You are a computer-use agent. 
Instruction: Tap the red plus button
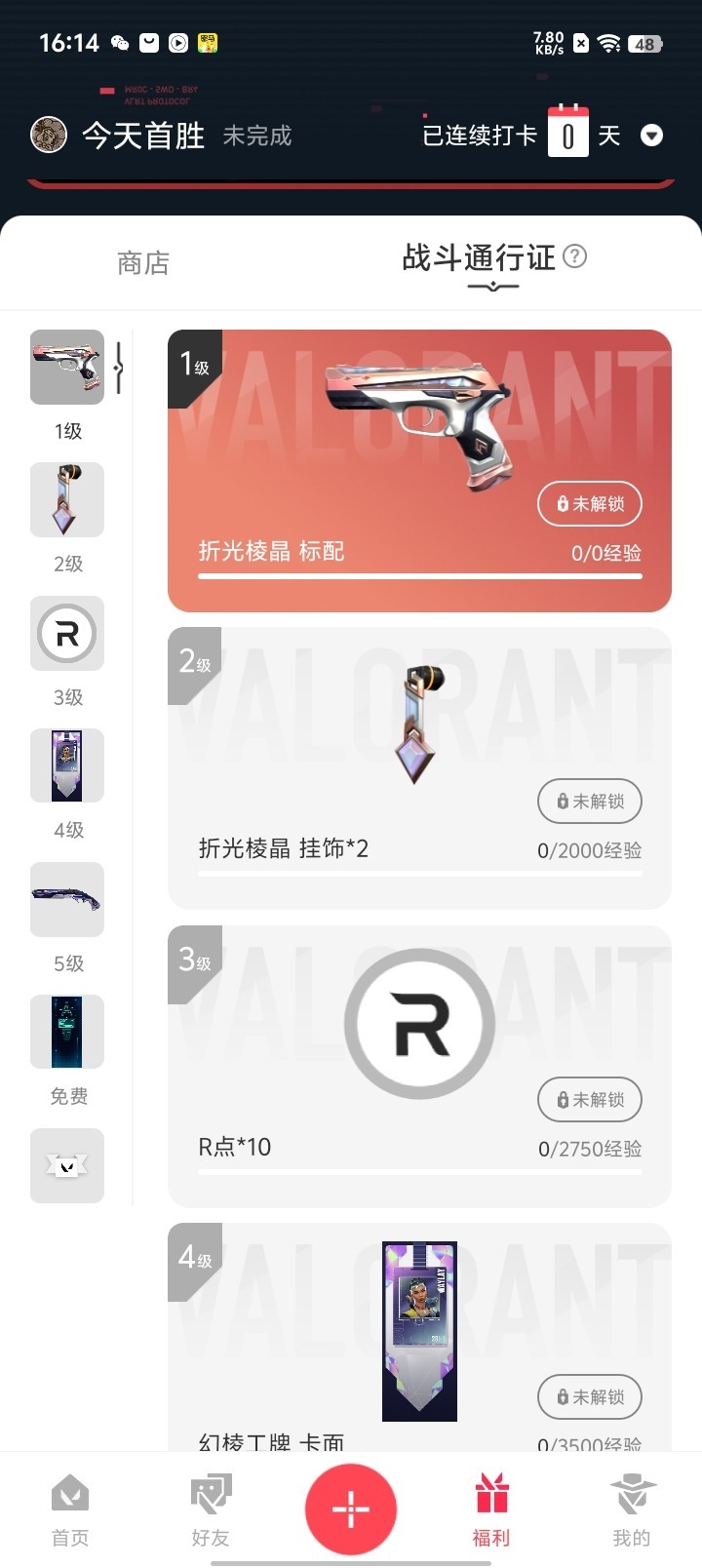[351, 1509]
